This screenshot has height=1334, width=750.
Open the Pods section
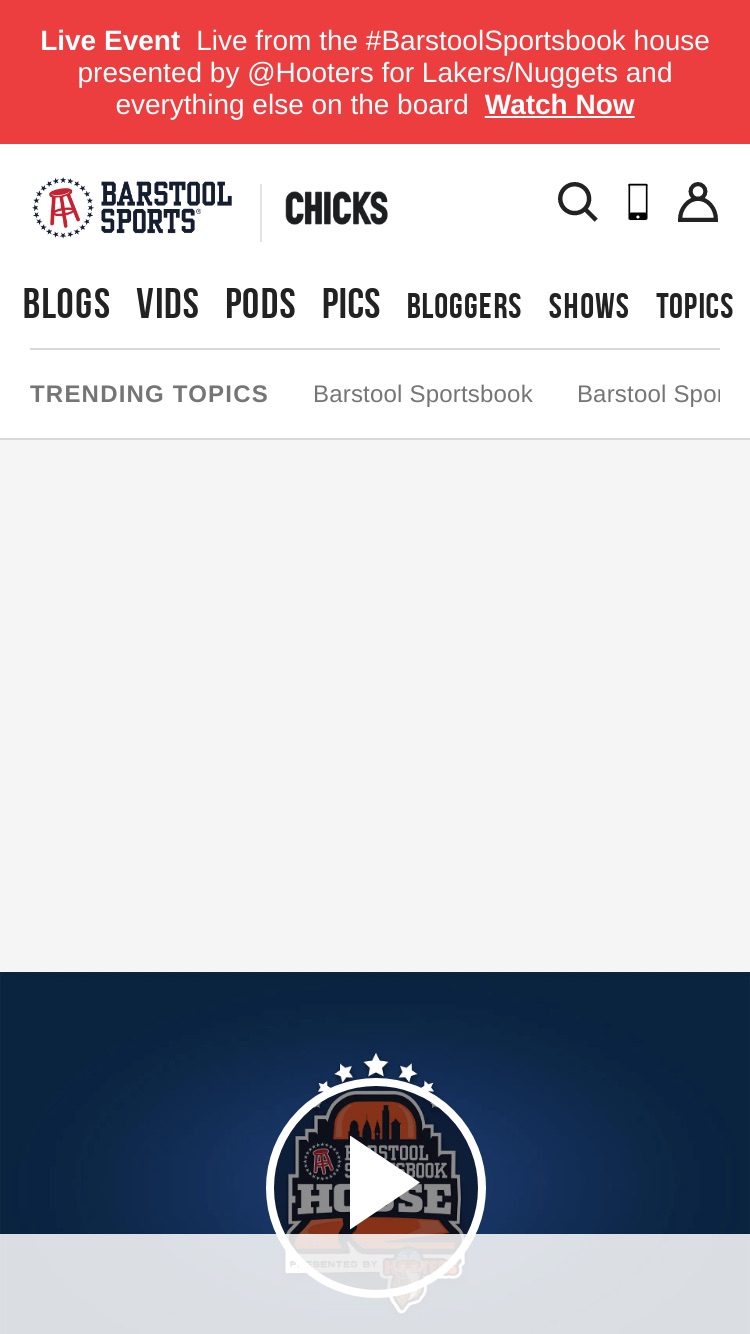pyautogui.click(x=260, y=304)
